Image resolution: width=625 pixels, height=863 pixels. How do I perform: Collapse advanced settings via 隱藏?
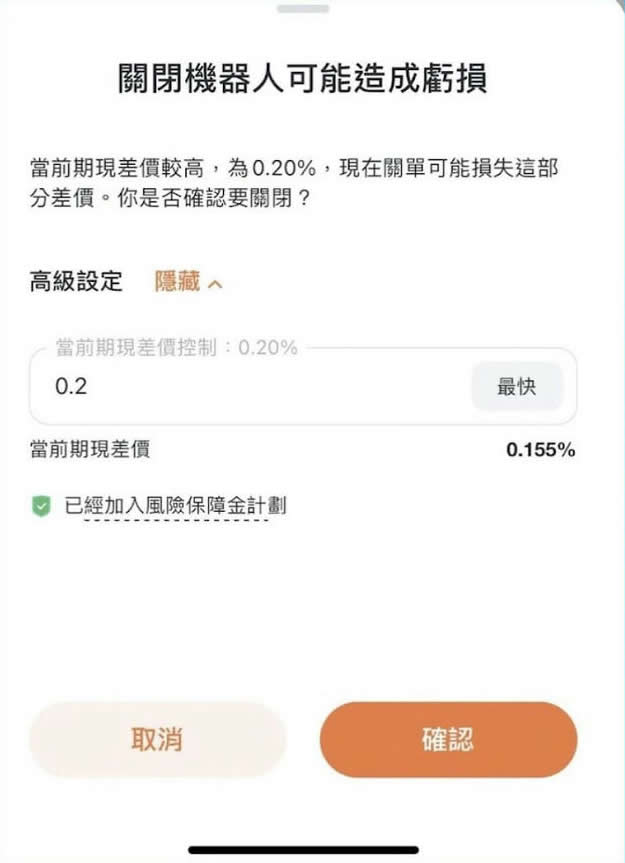pos(188,283)
